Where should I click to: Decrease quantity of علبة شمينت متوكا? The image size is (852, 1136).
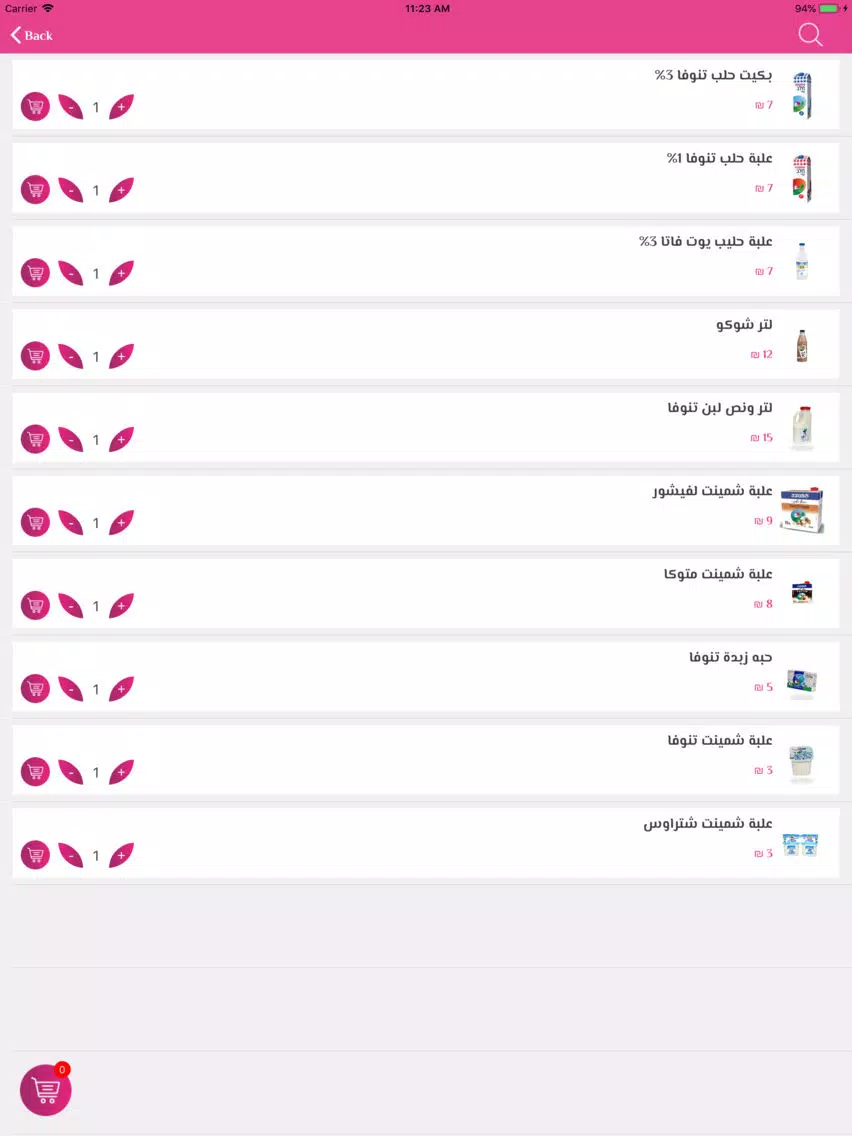click(x=70, y=606)
